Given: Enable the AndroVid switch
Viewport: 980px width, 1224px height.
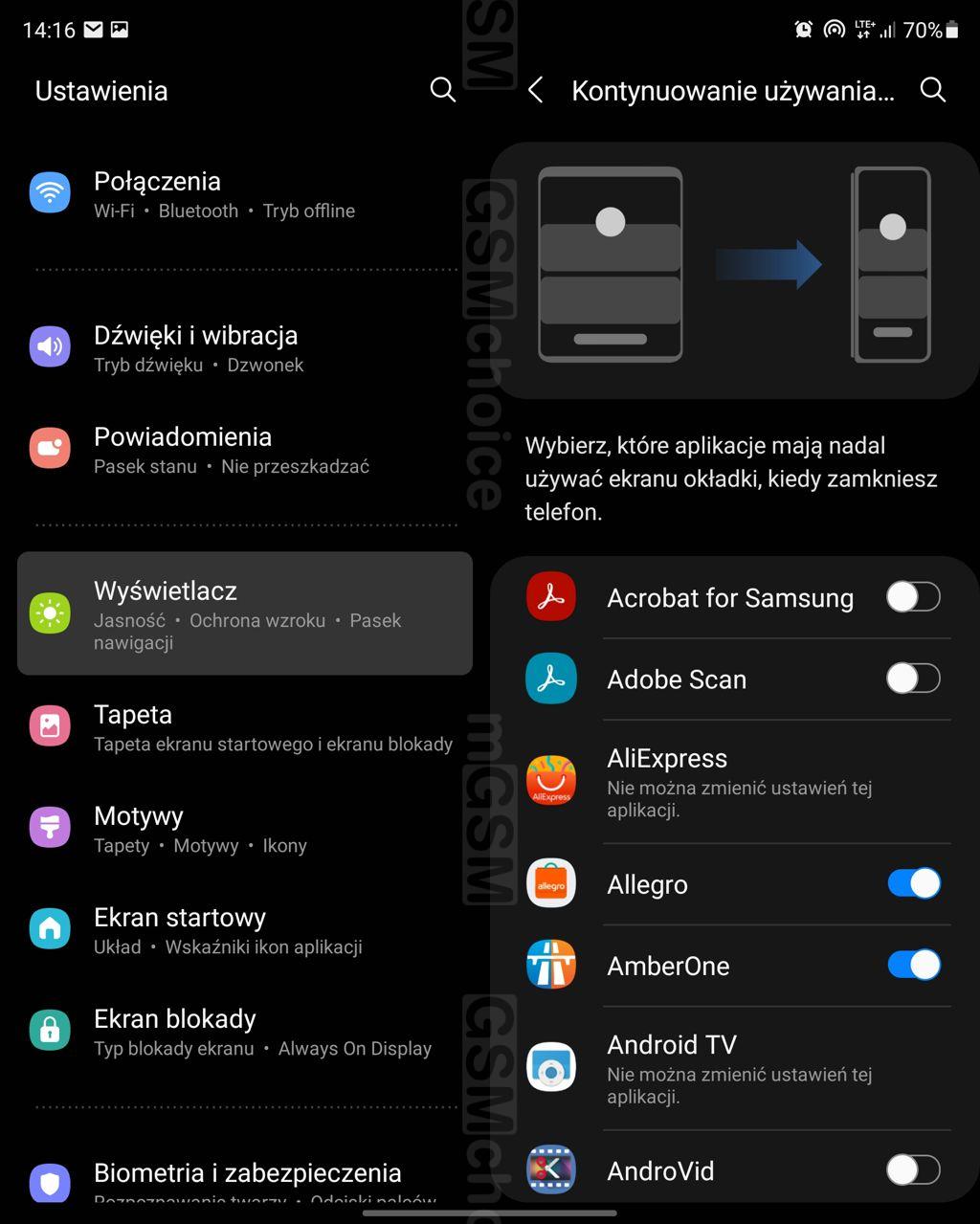Looking at the screenshot, I should point(913,1169).
